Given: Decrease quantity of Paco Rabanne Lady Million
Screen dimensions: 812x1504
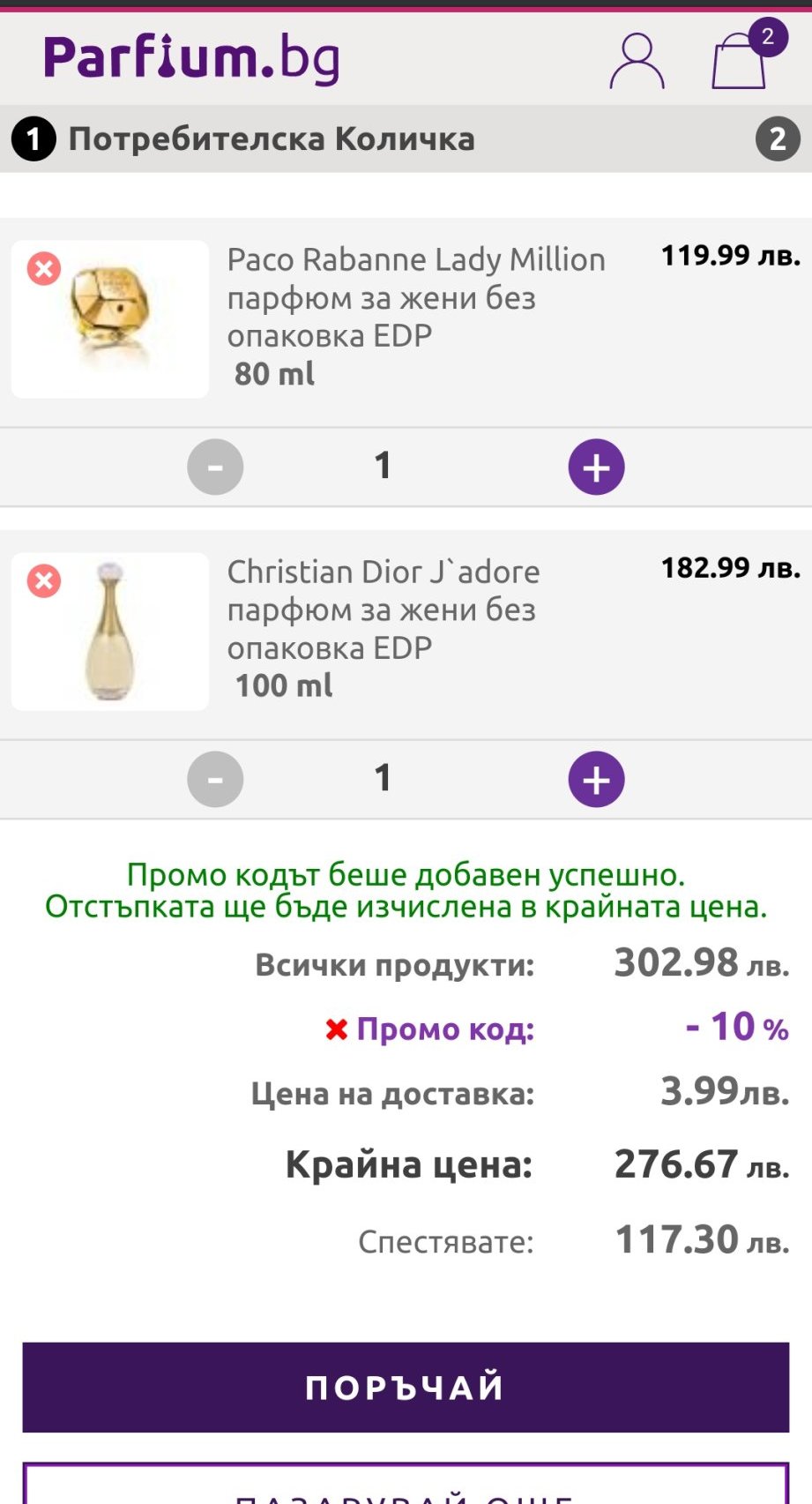Looking at the screenshot, I should click(215, 467).
